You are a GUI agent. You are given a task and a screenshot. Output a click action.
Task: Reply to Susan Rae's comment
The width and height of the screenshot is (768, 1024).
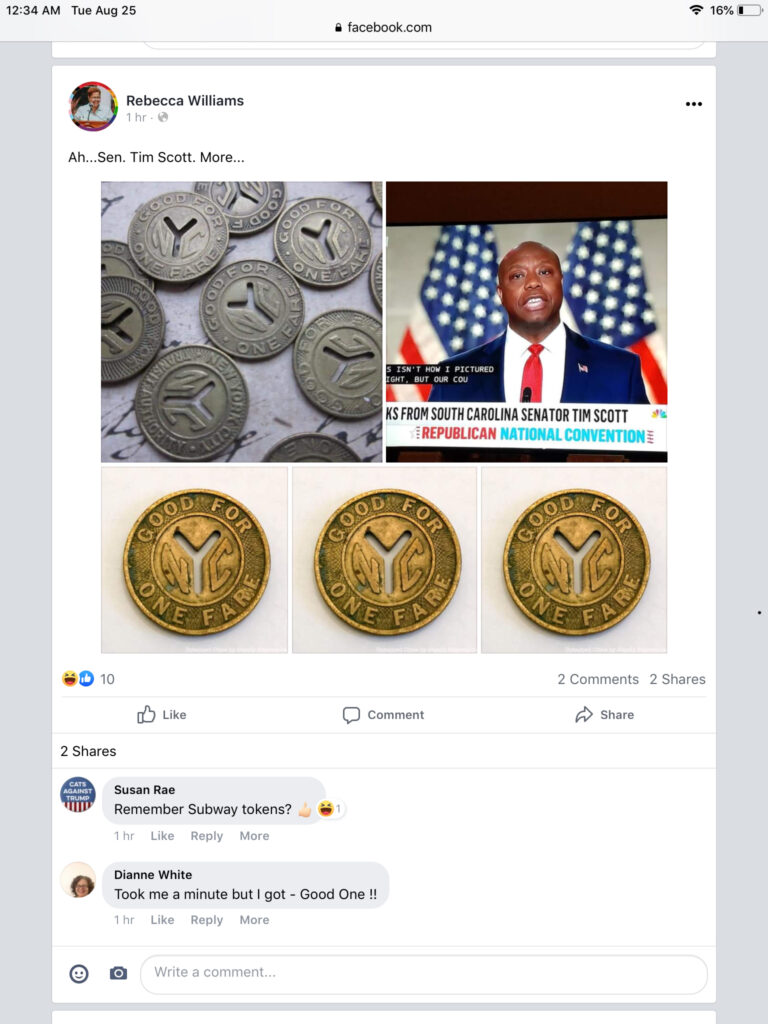pos(207,836)
